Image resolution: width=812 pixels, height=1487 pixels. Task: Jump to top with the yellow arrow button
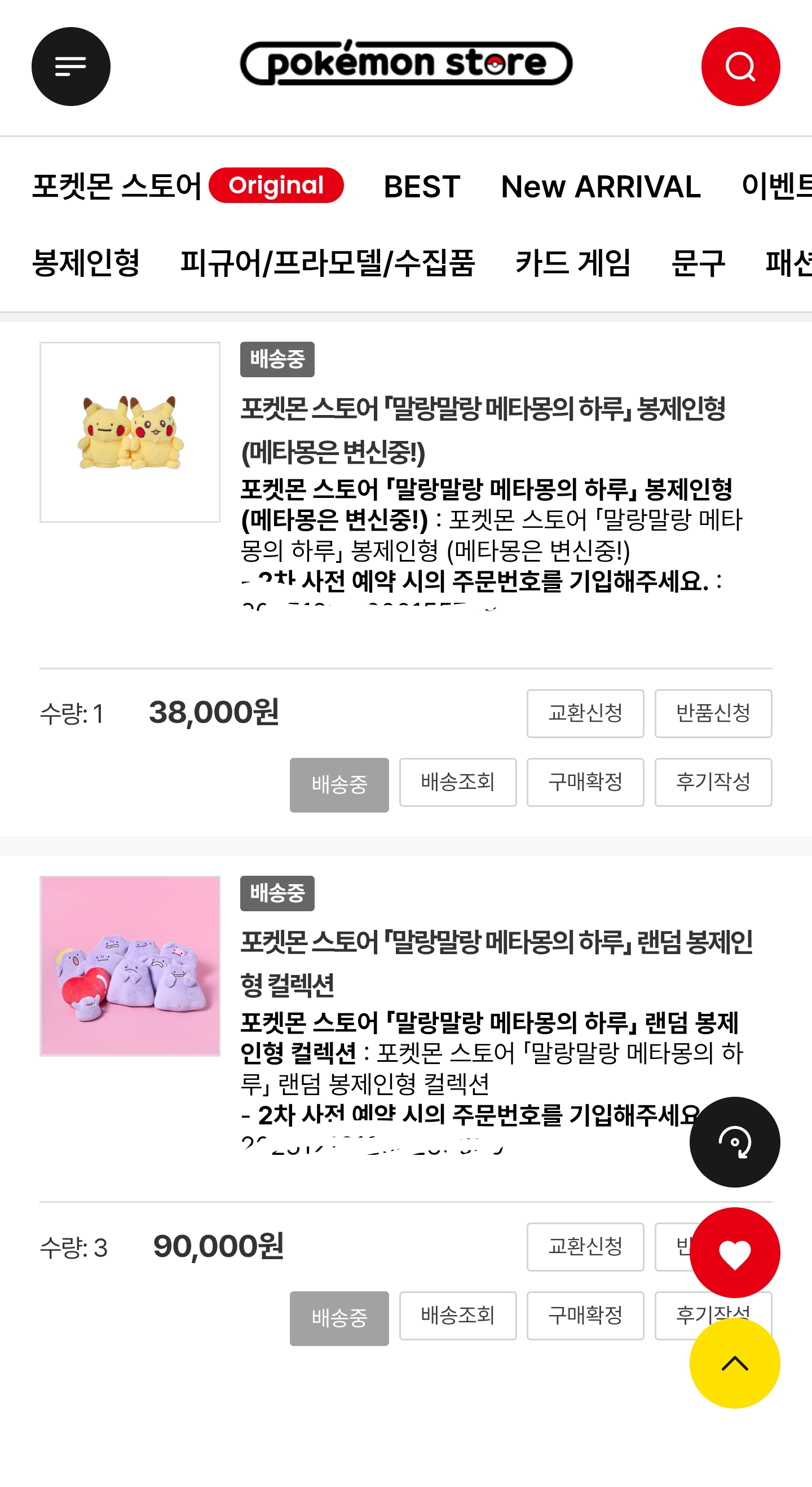(x=734, y=1363)
